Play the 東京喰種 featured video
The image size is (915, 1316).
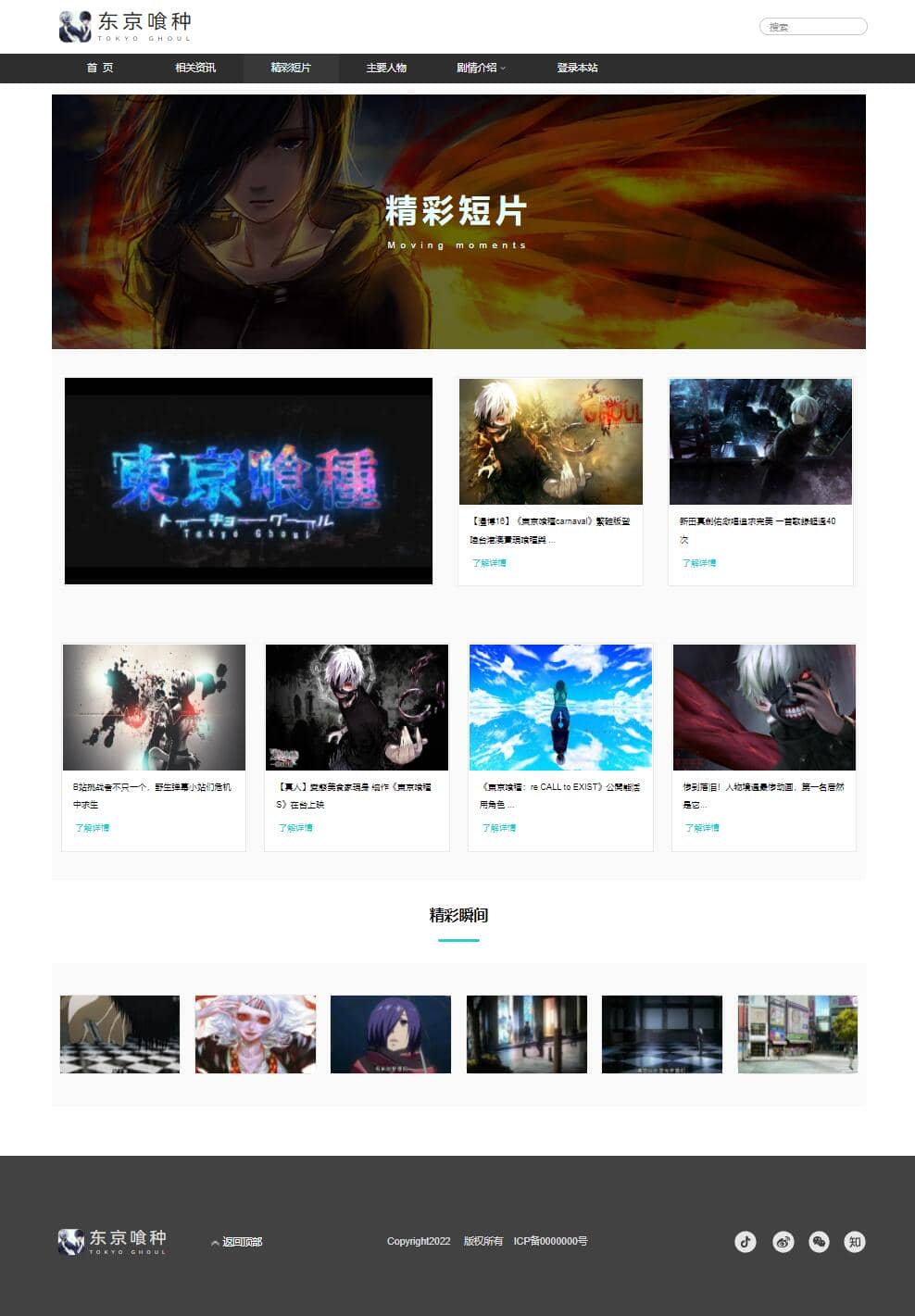248,481
